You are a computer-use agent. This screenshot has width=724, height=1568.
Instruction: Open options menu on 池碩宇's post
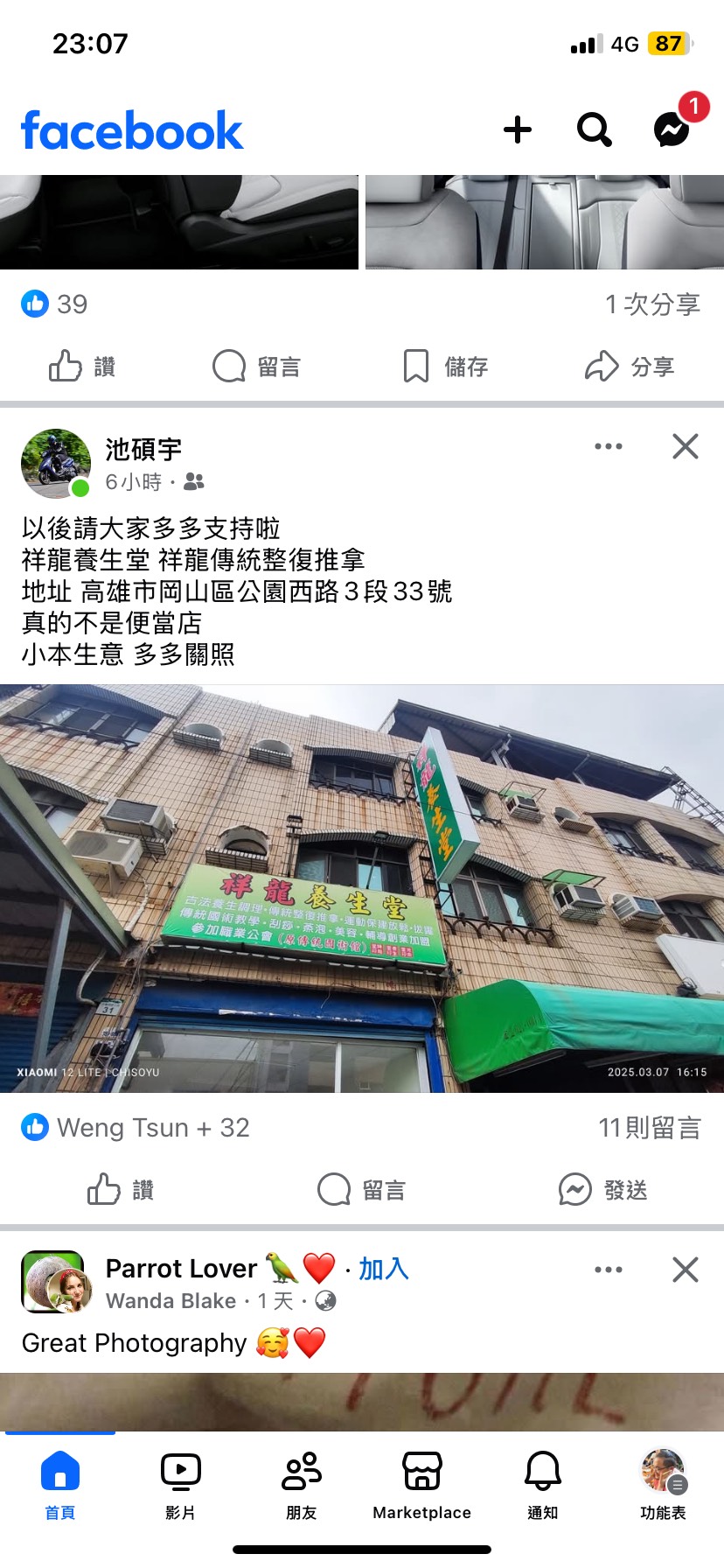[609, 446]
